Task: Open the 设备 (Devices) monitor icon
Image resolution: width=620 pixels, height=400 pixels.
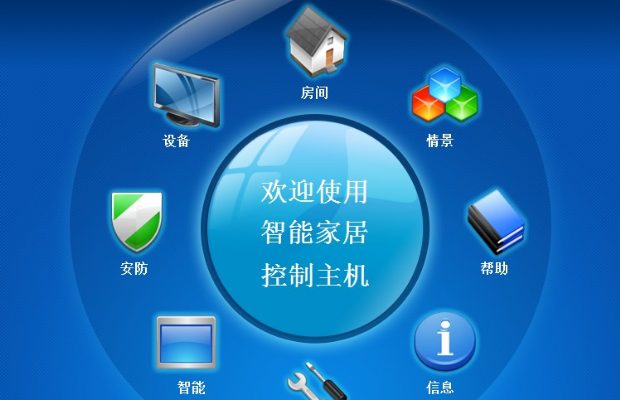Action: click(186, 98)
